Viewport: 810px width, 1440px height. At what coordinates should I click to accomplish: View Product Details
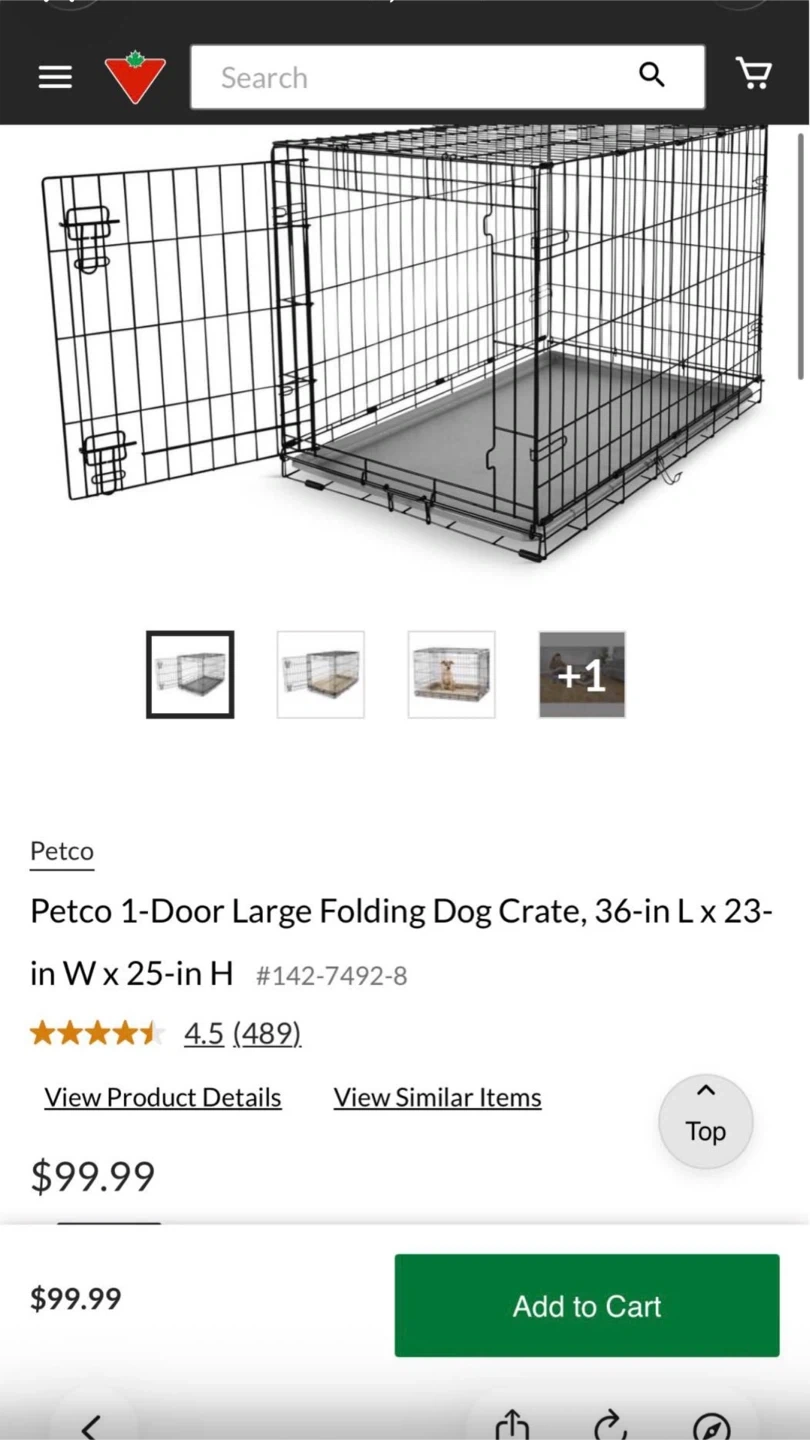163,1097
